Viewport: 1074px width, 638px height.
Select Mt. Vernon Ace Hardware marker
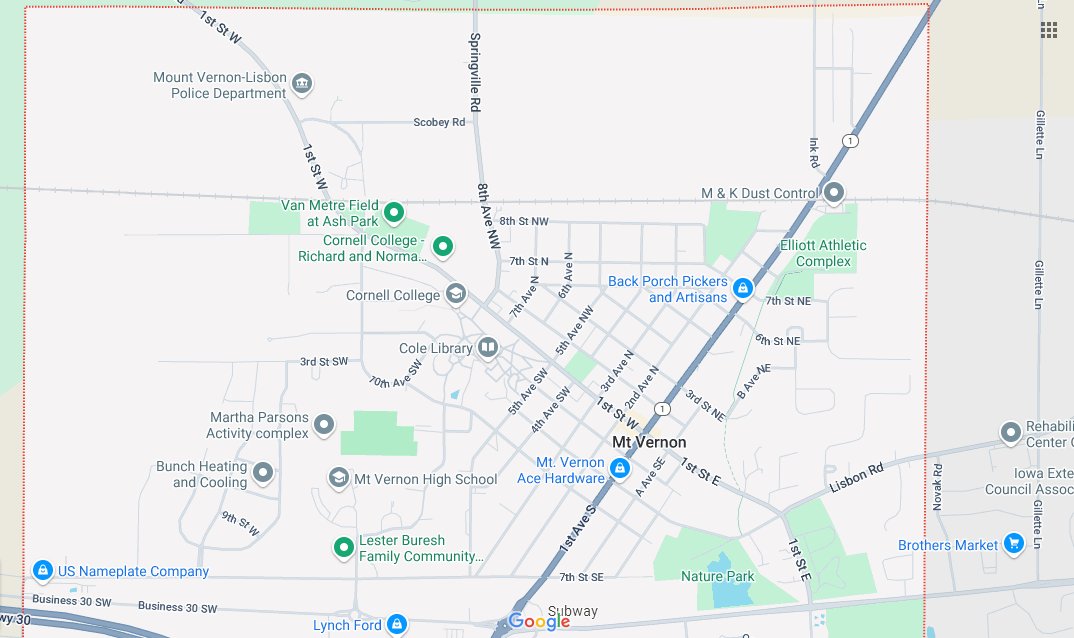click(x=620, y=468)
